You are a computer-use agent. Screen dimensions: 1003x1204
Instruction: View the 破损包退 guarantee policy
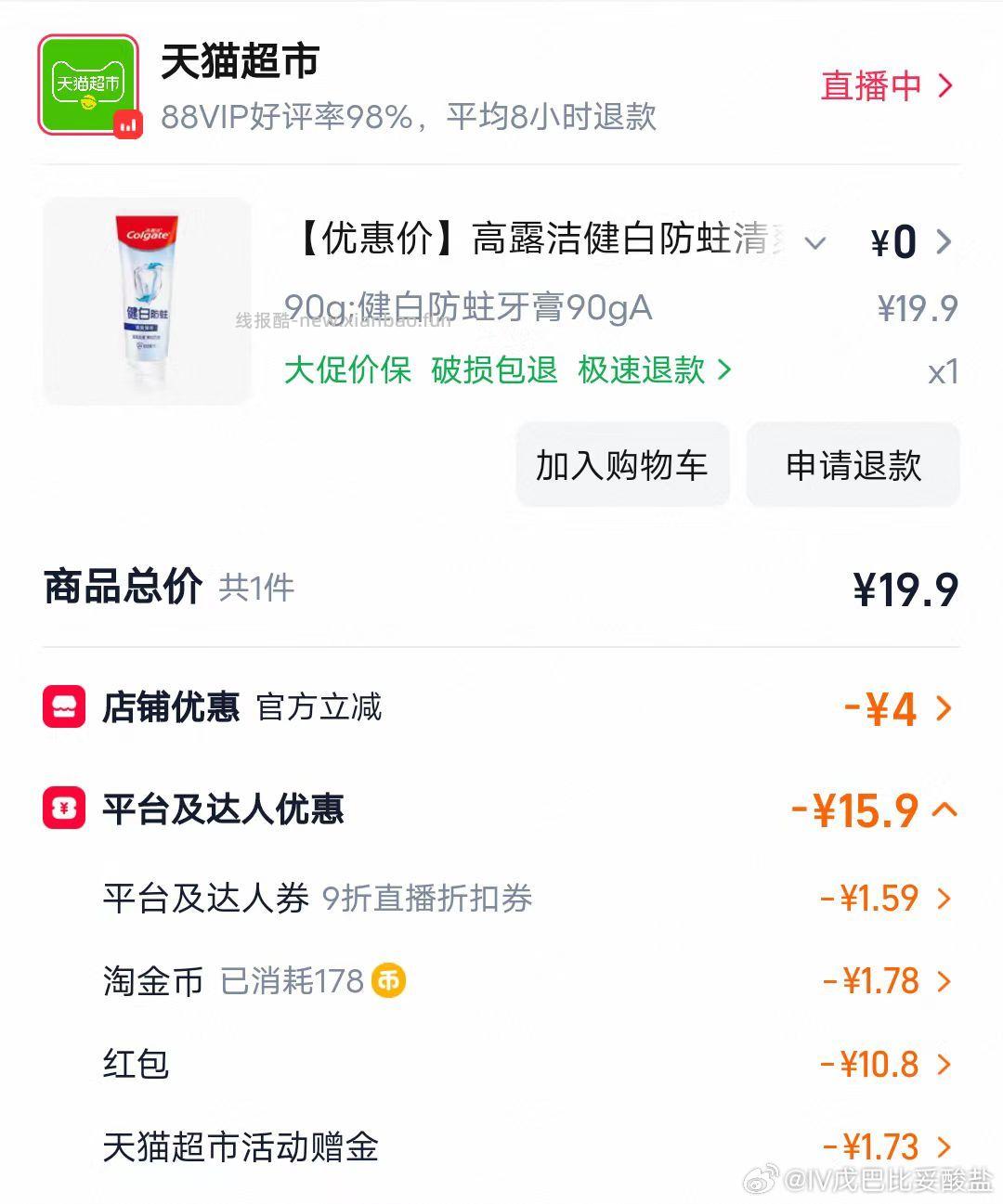point(493,370)
